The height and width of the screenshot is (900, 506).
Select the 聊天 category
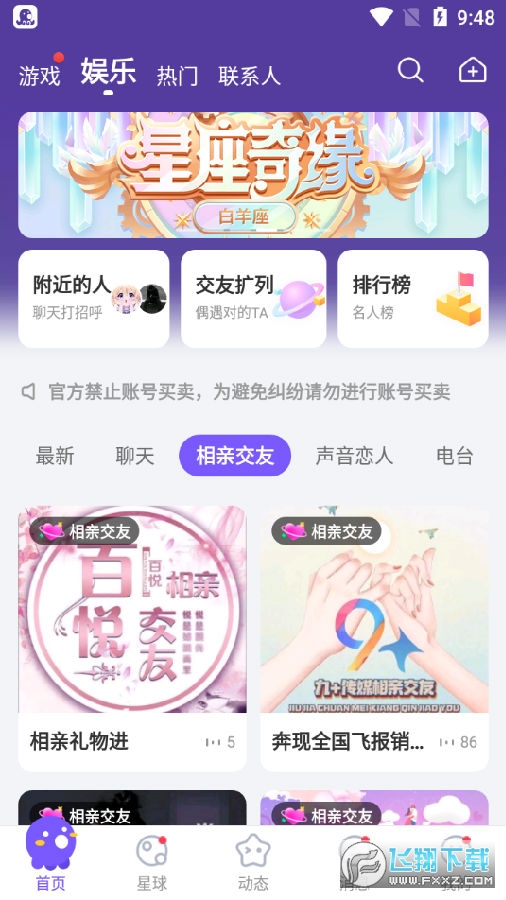[x=135, y=456]
